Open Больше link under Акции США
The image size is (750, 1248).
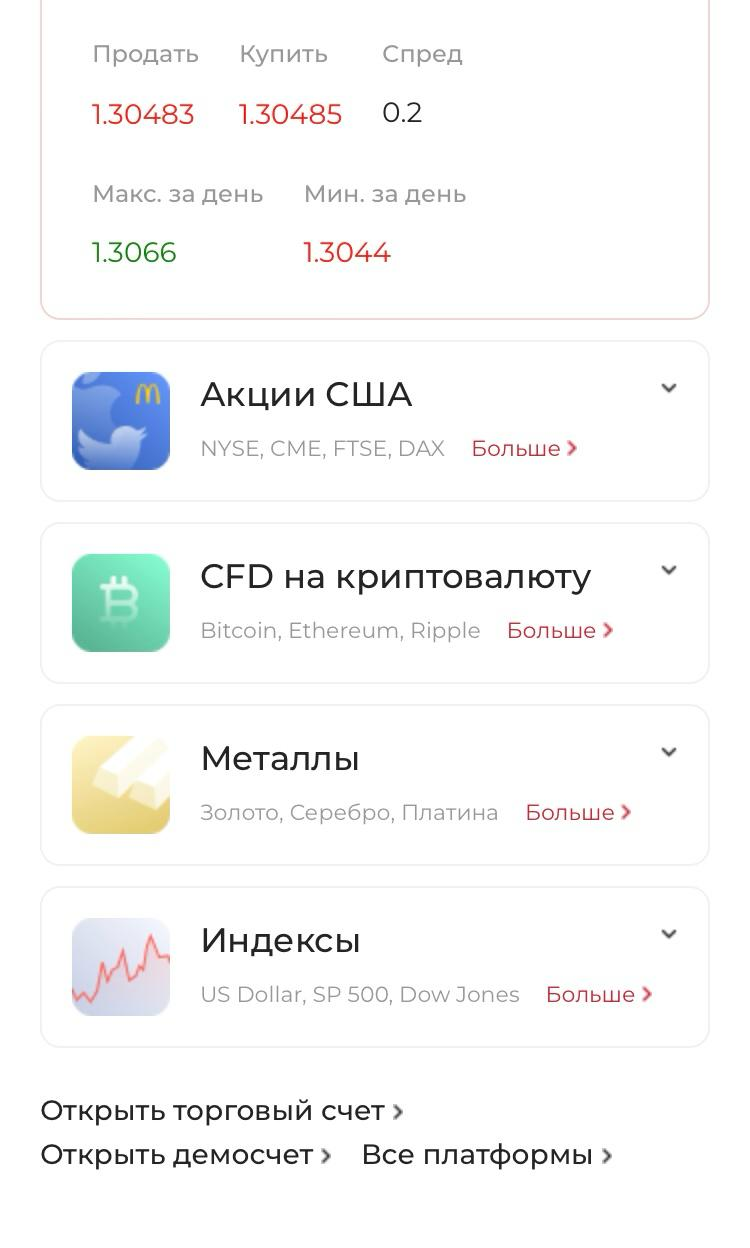point(524,449)
